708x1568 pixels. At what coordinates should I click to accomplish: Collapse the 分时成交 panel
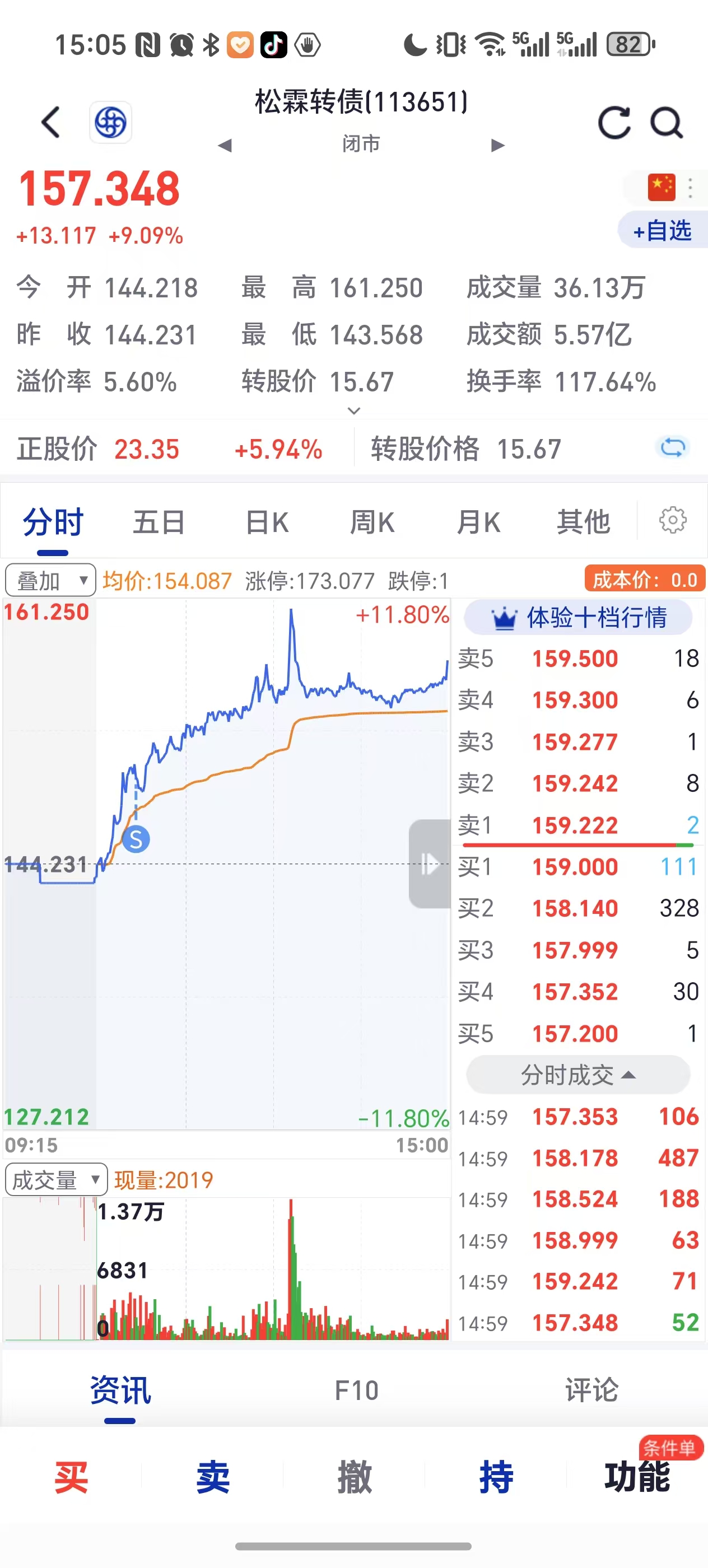click(x=579, y=1075)
